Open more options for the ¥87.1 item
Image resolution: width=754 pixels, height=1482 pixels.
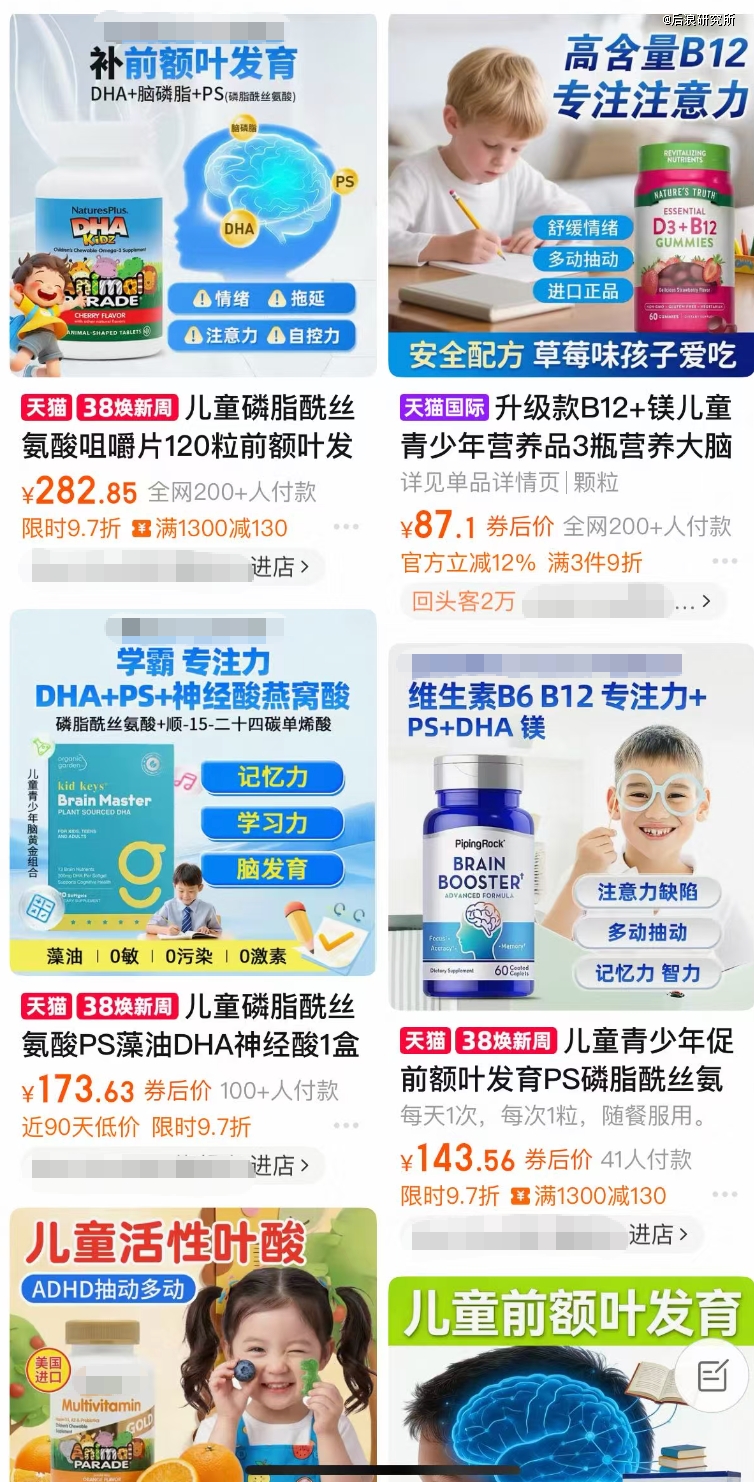(725, 561)
